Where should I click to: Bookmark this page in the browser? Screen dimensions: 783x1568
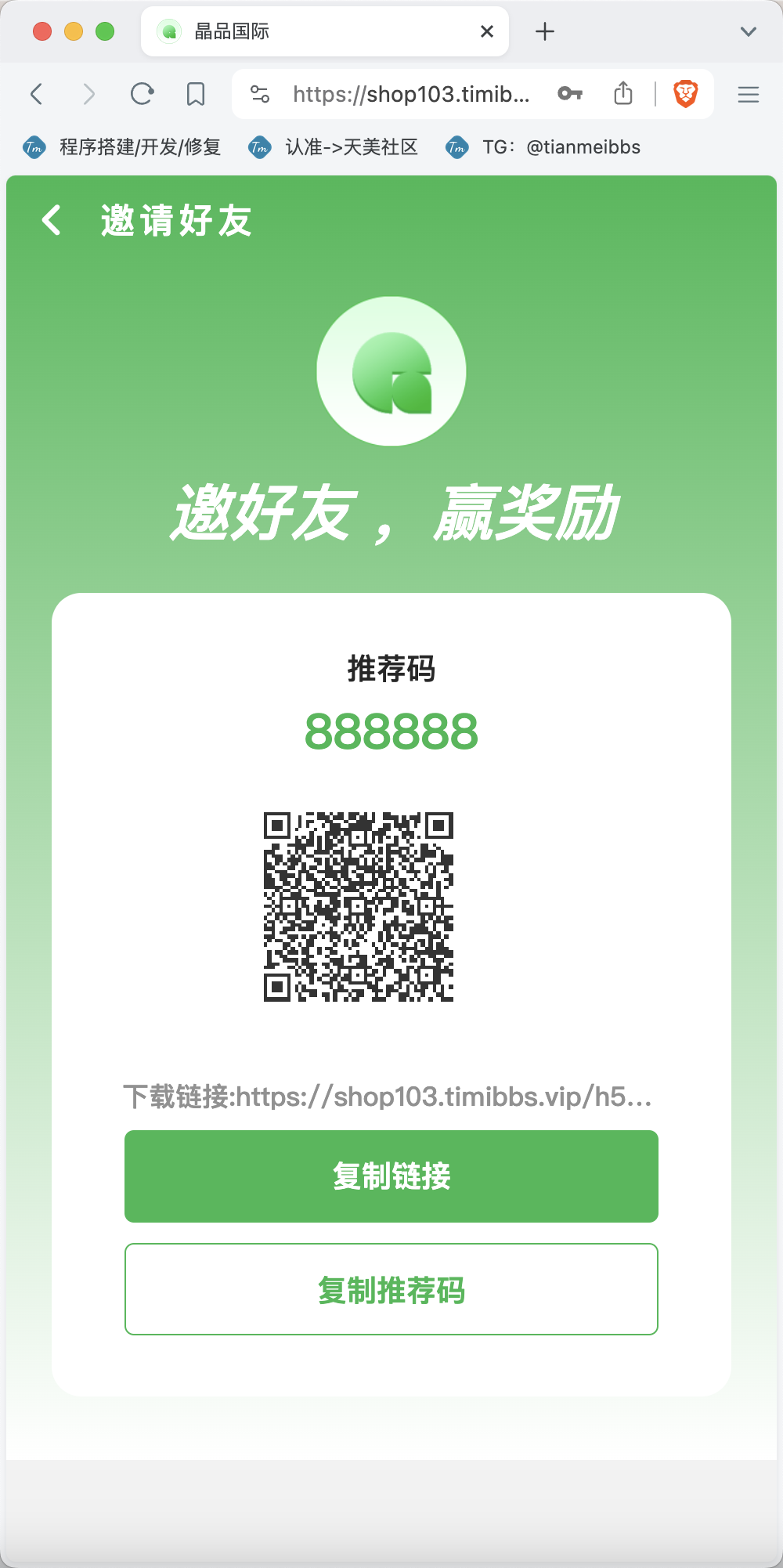196,94
